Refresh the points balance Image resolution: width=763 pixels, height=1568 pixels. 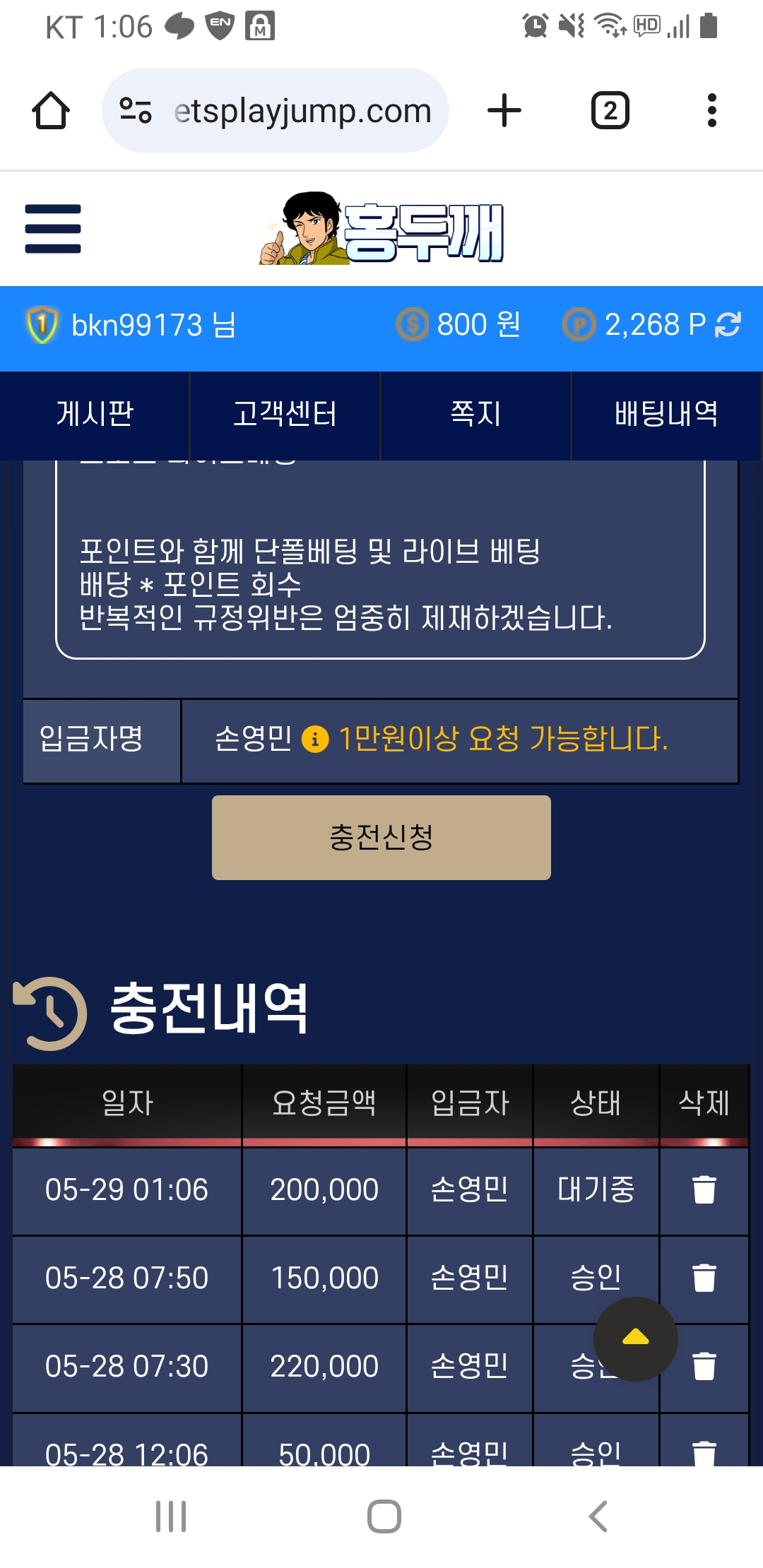point(728,325)
